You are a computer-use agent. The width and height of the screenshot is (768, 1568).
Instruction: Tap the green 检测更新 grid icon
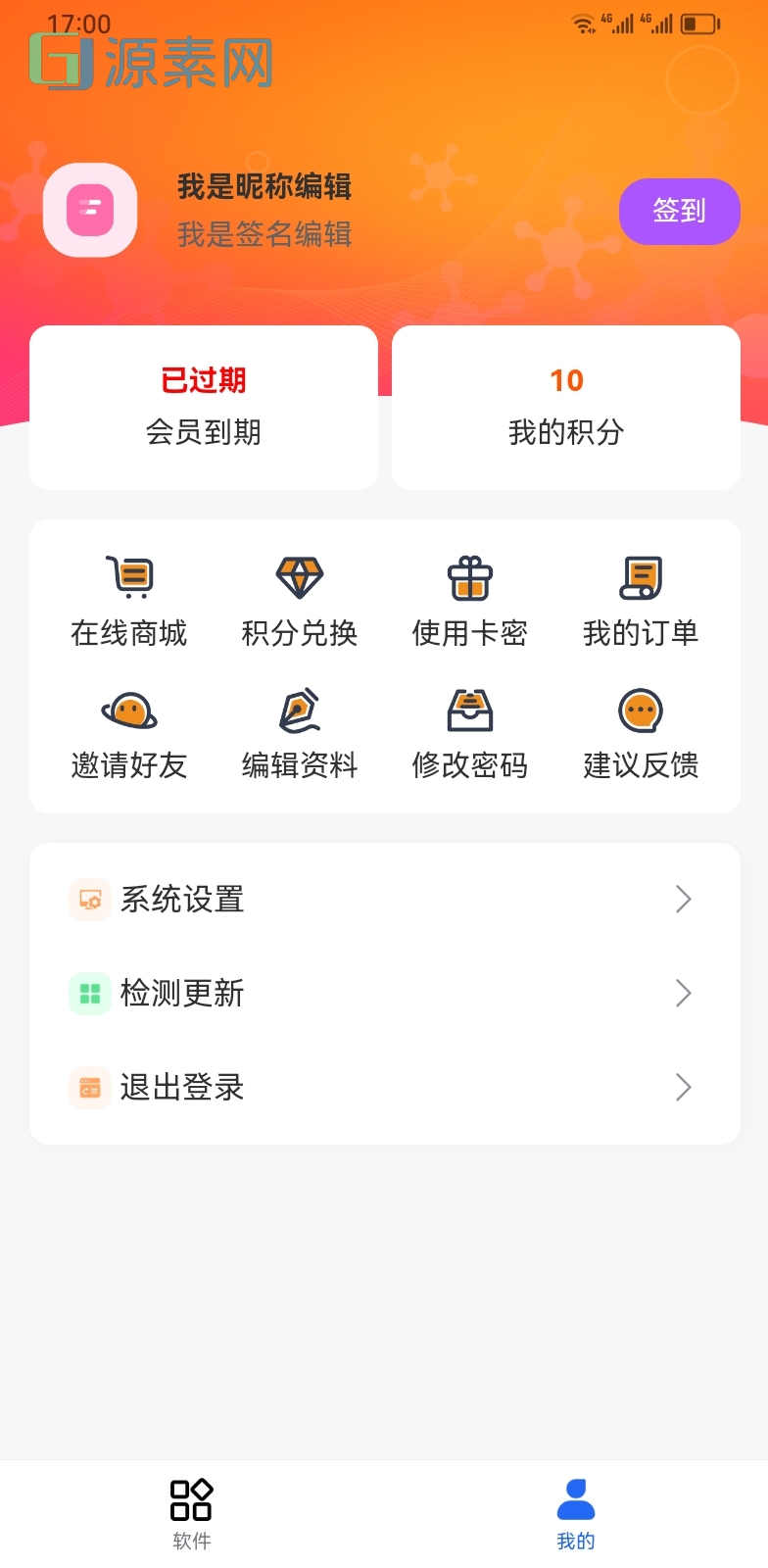click(89, 993)
